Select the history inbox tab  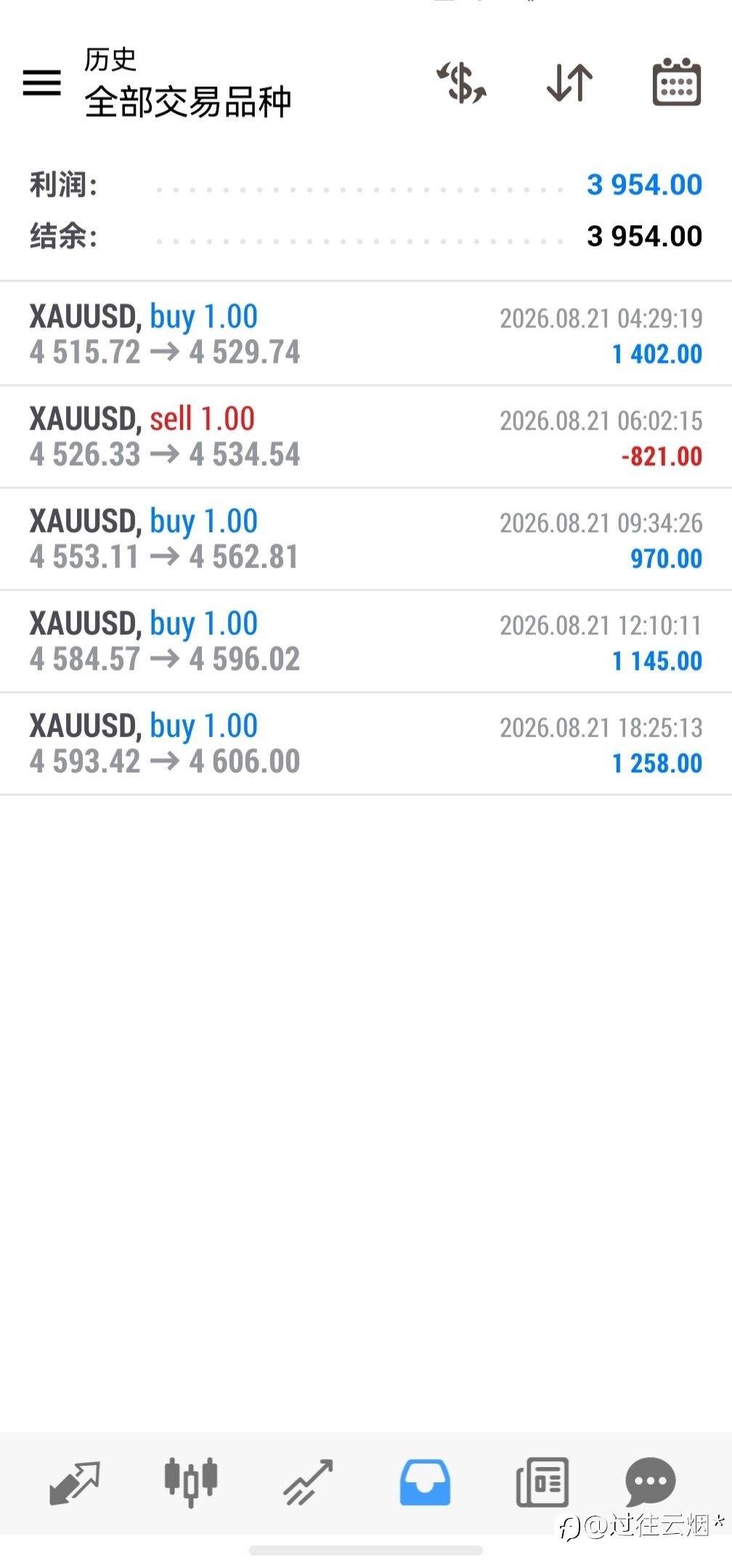click(425, 1482)
